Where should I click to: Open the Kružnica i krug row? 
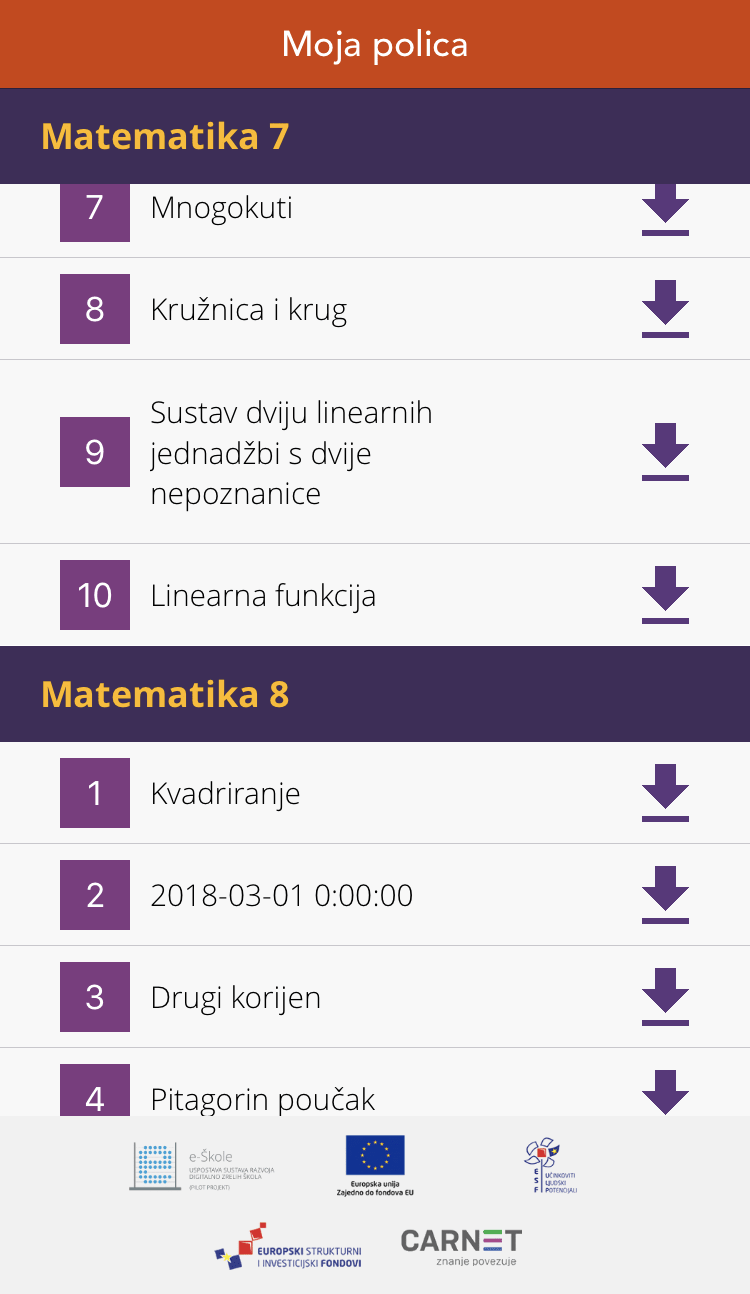click(375, 309)
